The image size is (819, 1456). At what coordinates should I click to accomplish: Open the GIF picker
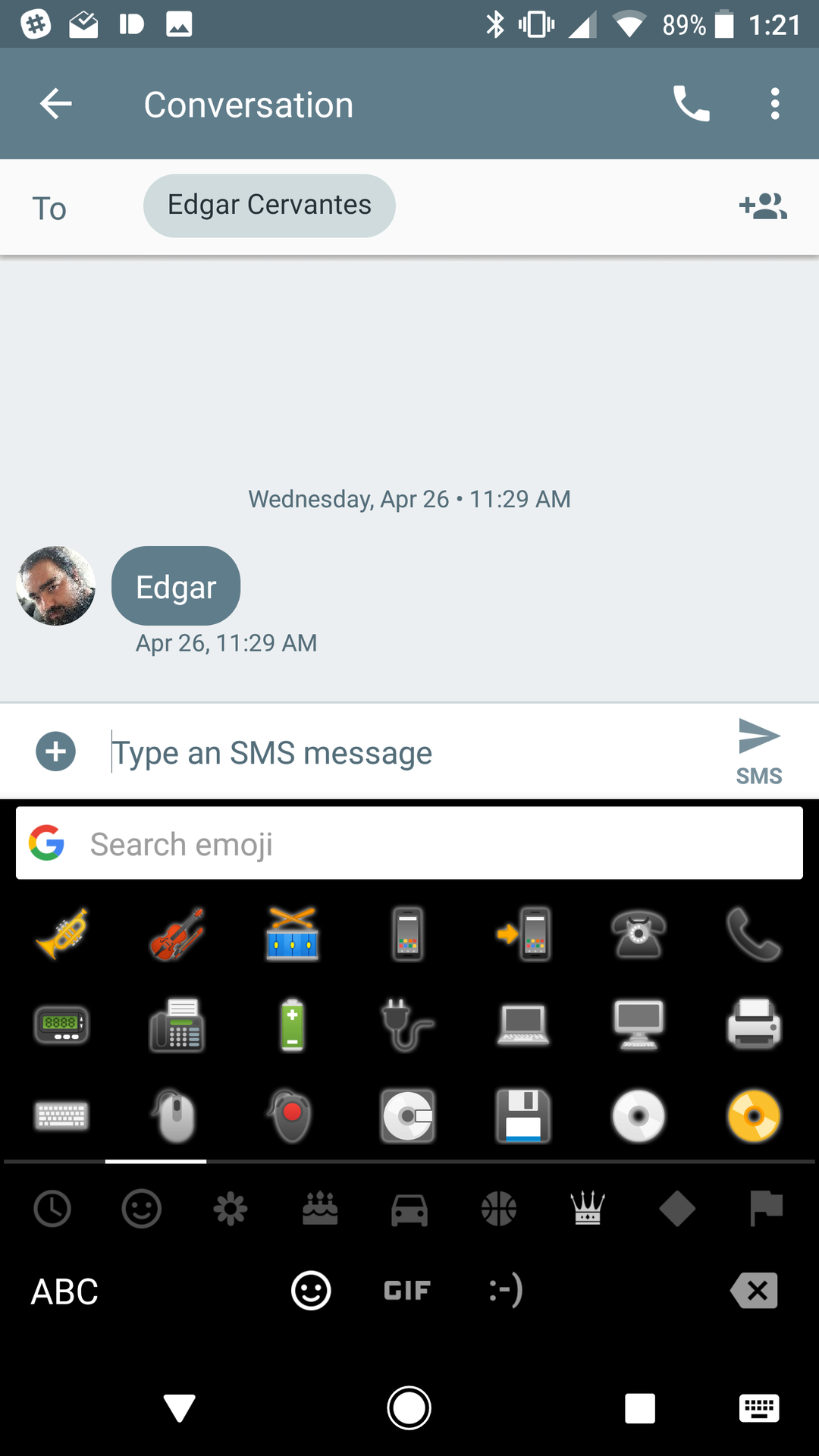(x=407, y=1291)
